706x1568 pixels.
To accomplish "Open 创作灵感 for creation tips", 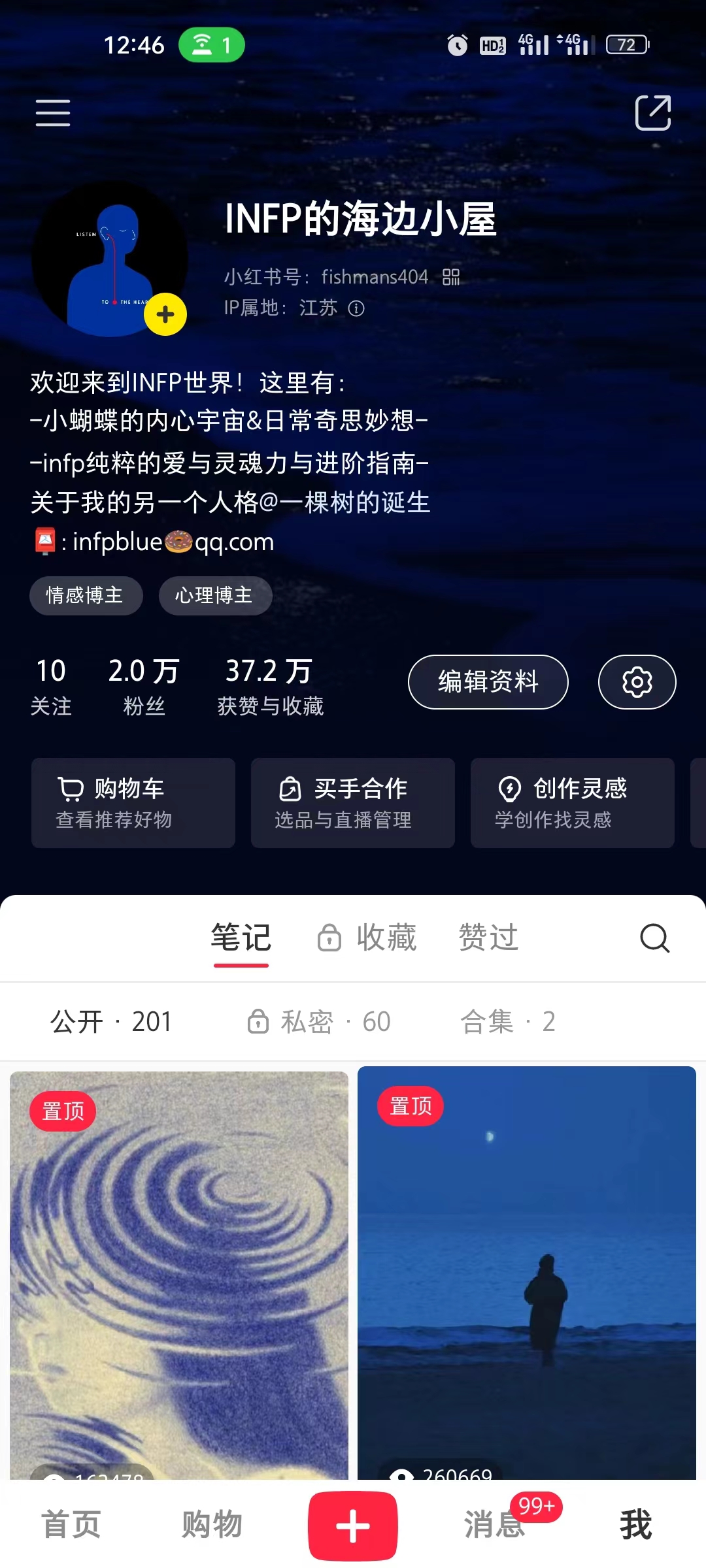I will (x=571, y=802).
